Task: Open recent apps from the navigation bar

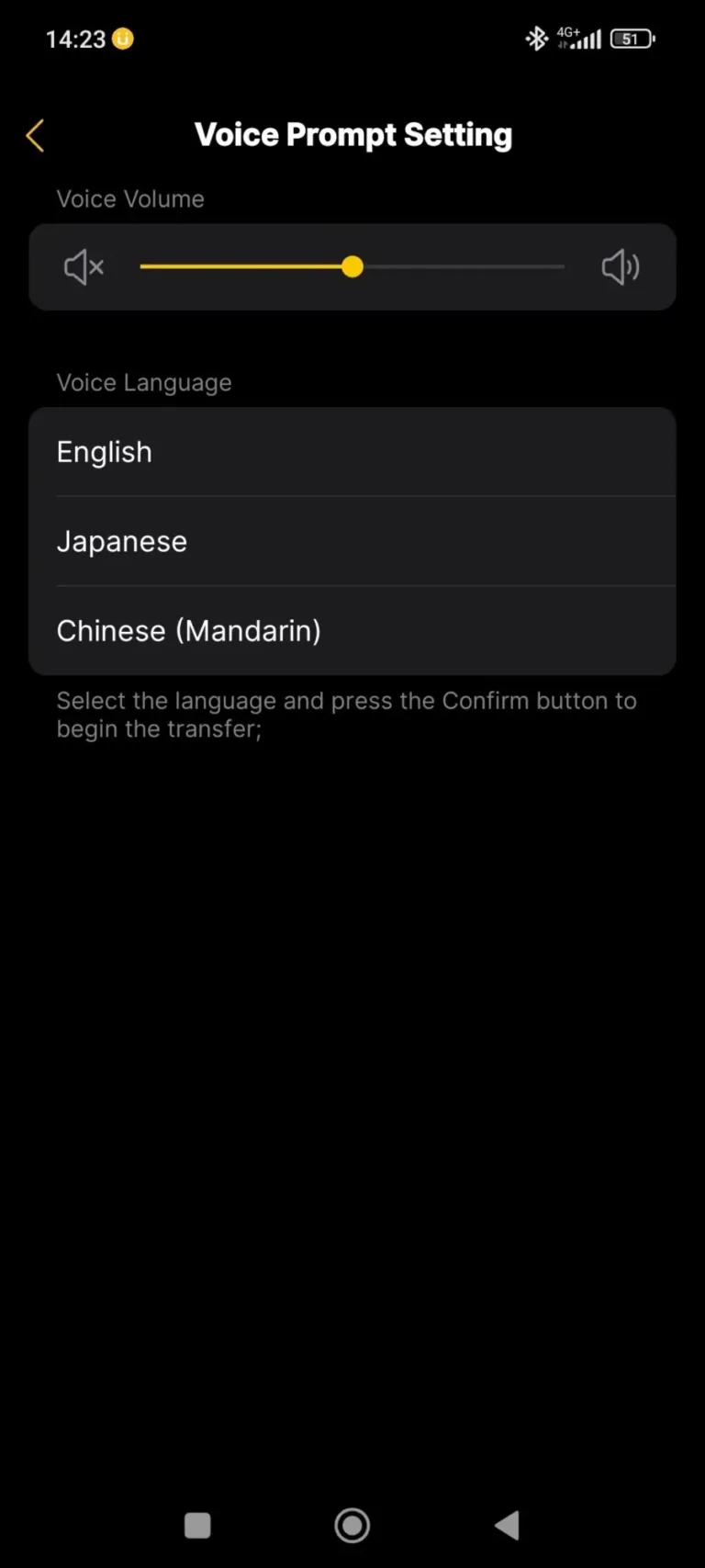Action: point(197,1526)
